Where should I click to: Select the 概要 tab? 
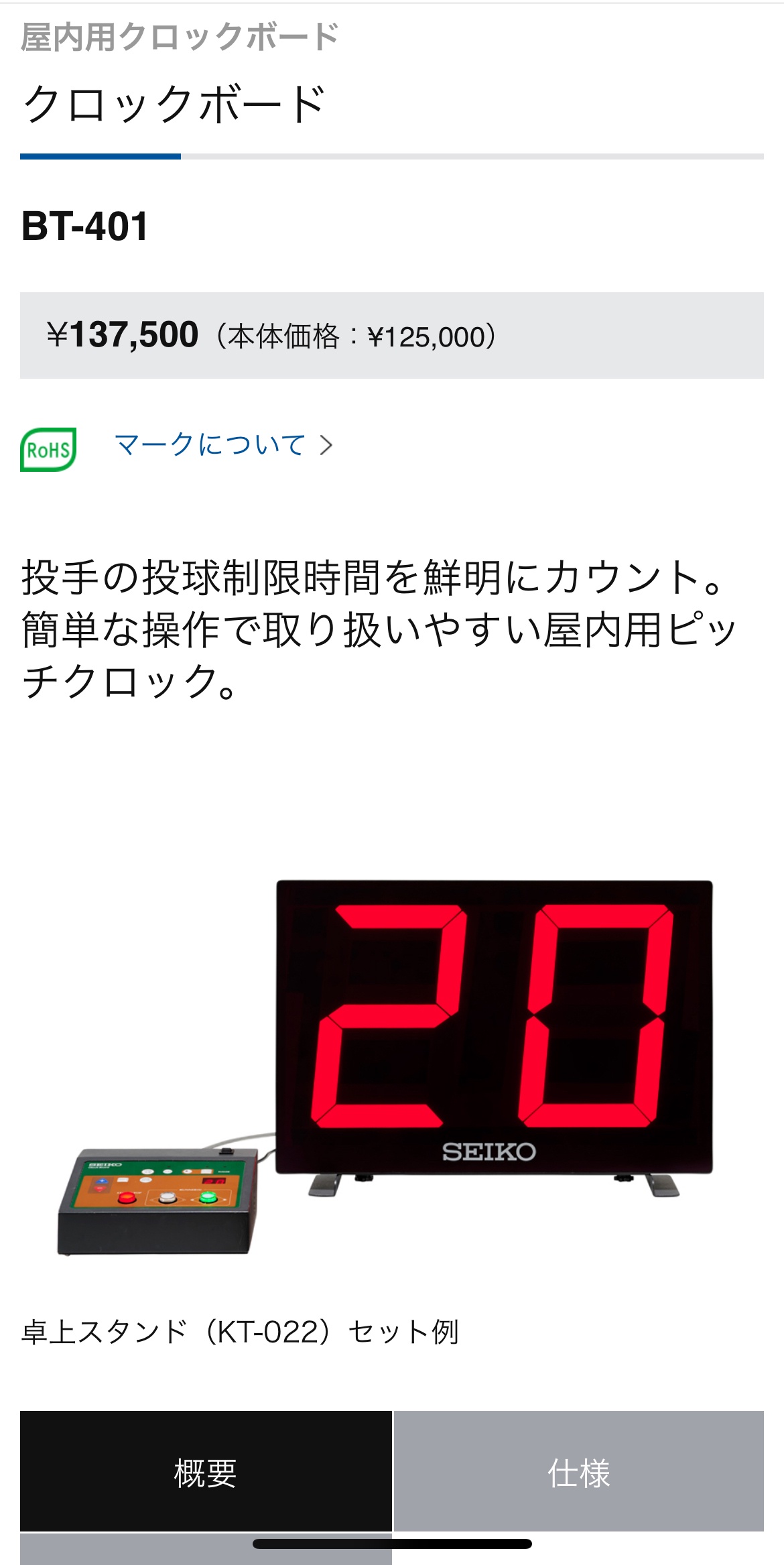[206, 1473]
